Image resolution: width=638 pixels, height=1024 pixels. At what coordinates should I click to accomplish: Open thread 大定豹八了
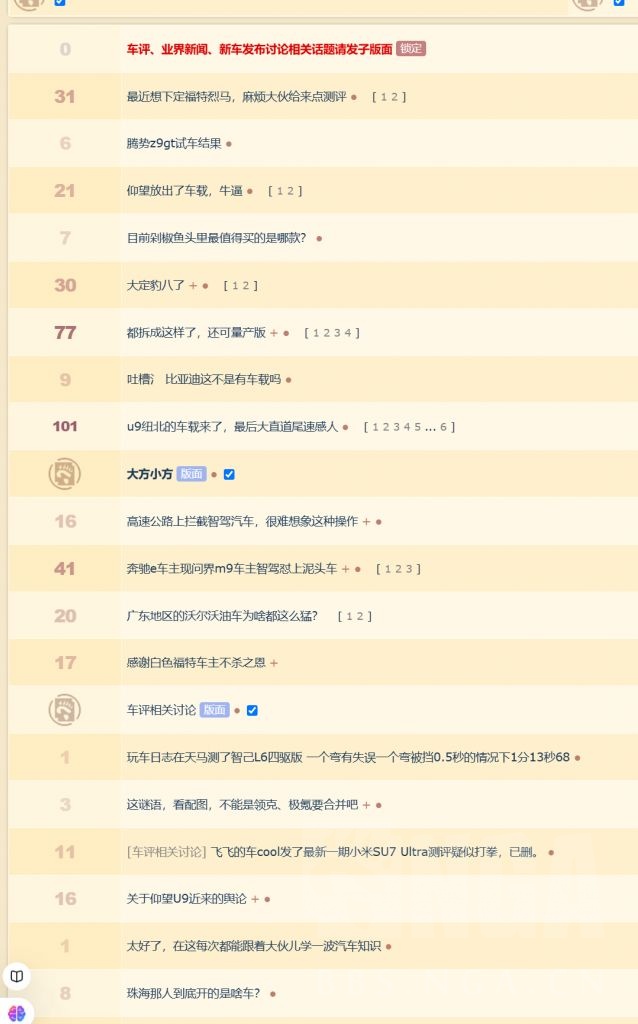(x=156, y=285)
